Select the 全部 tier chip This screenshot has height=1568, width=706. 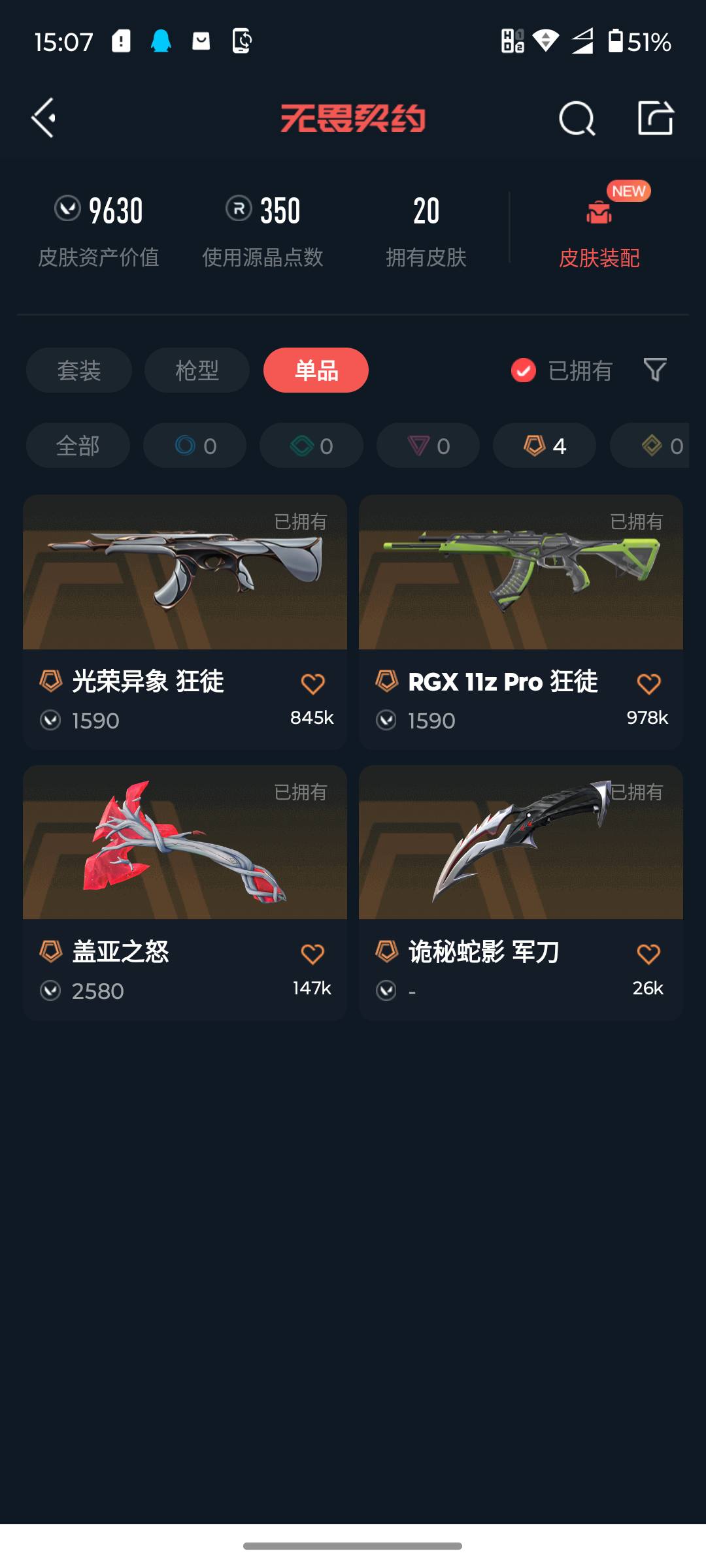click(78, 446)
